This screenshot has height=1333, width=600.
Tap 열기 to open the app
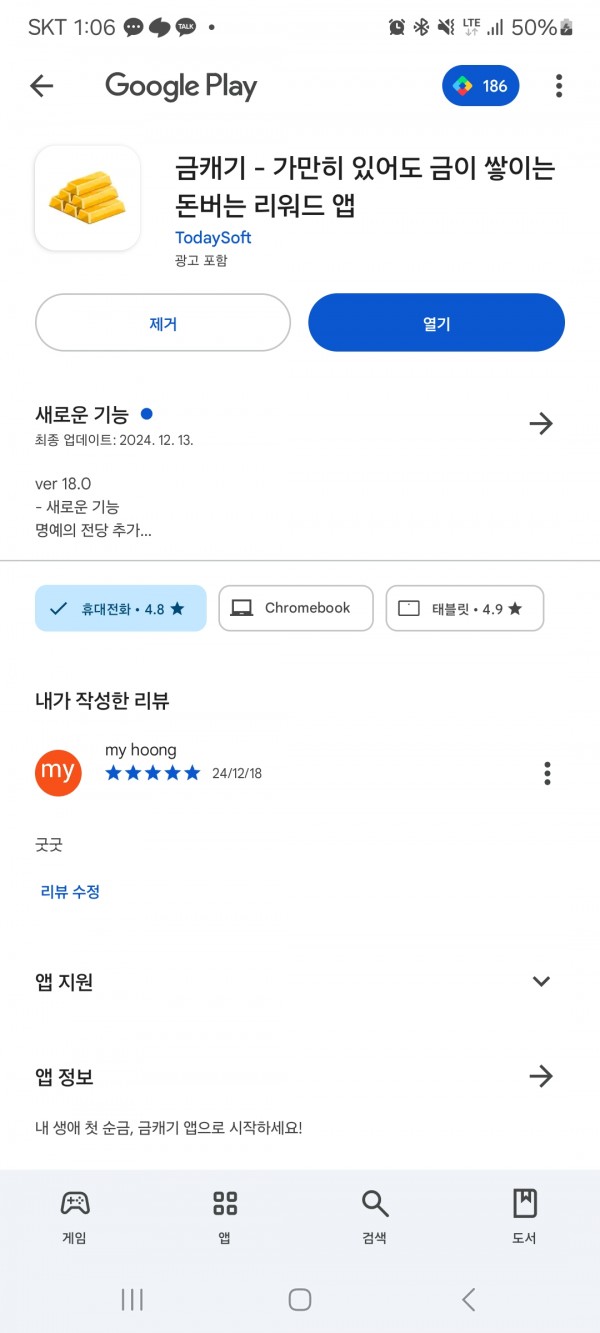[437, 323]
